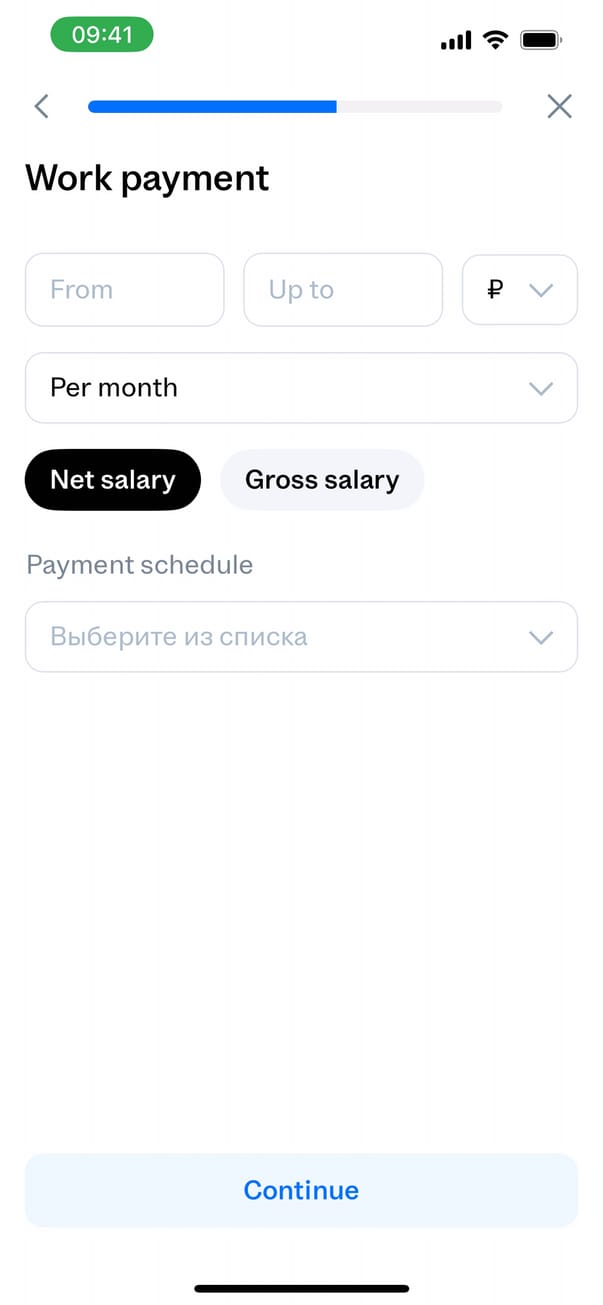The width and height of the screenshot is (603, 1305).
Task: Focus the Up to salary field
Action: (342, 290)
